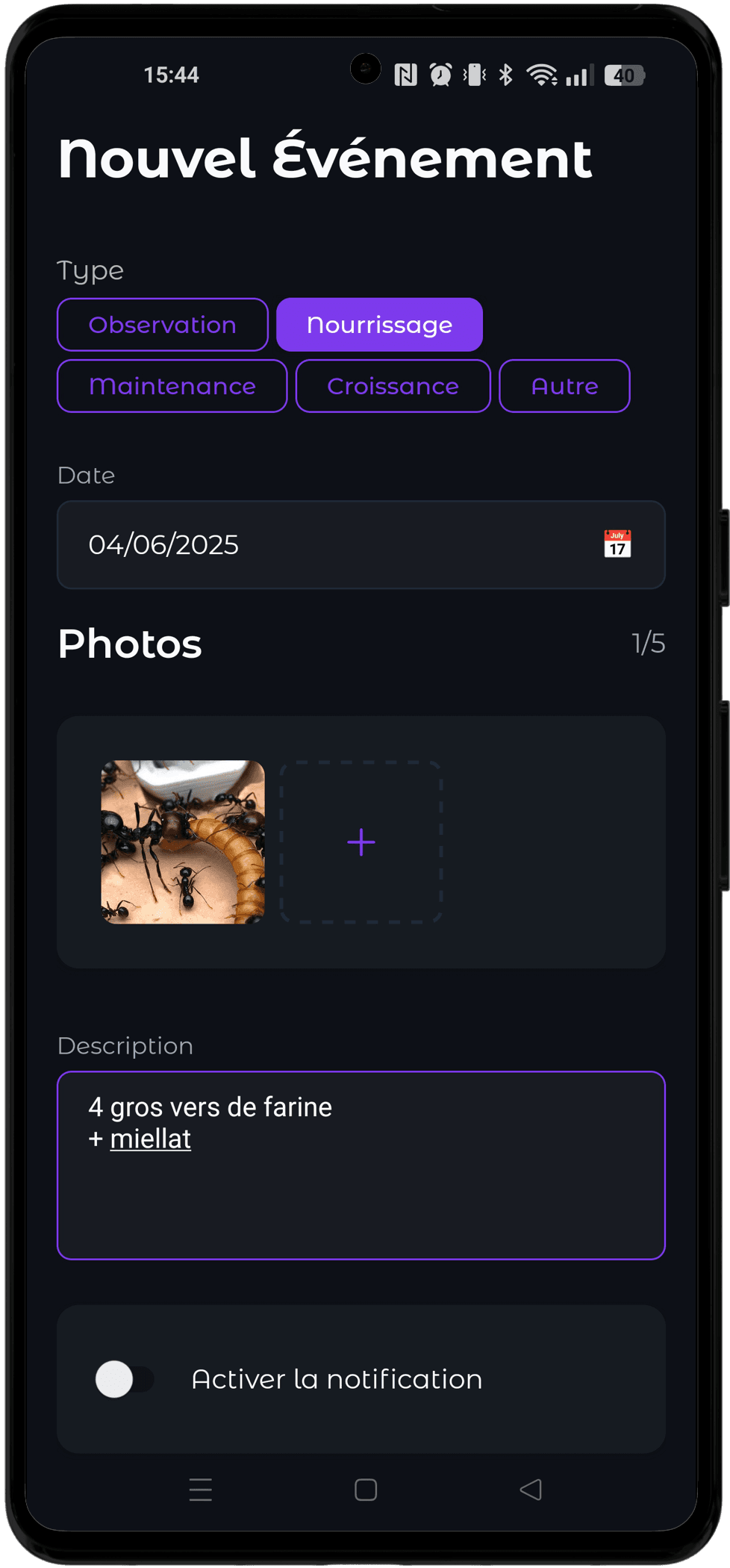This screenshot has width=730, height=1568.
Task: Enable the Activer la notification switch
Action: coord(124,1379)
